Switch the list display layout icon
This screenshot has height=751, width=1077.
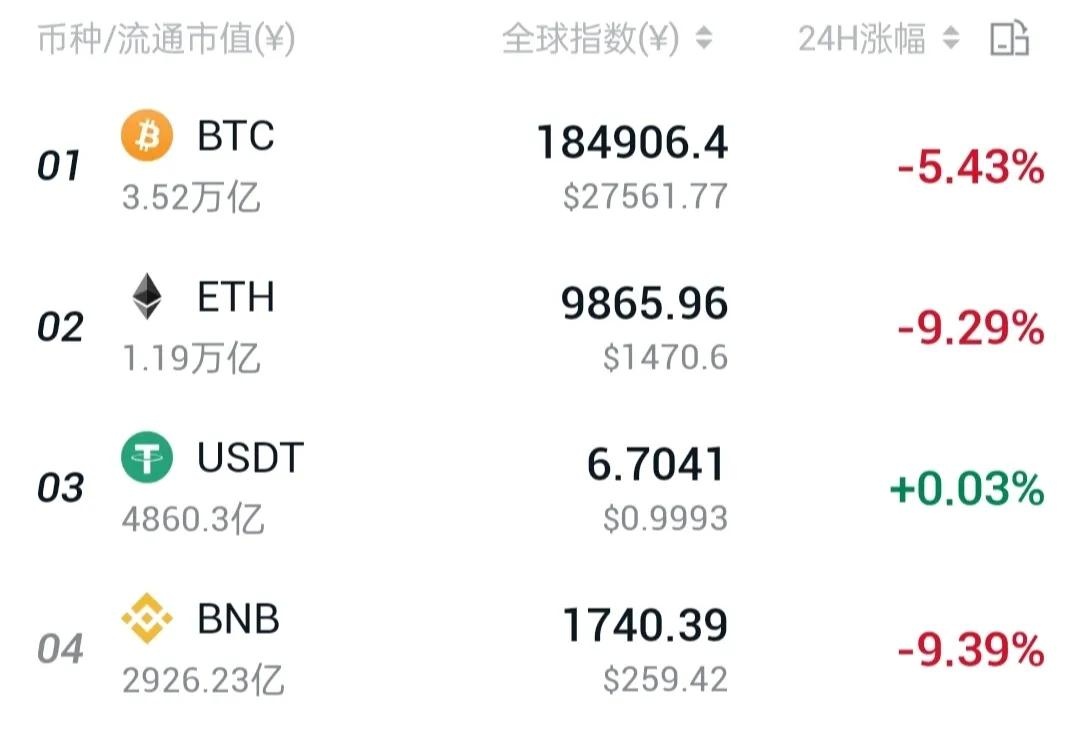pyautogui.click(x=1009, y=40)
